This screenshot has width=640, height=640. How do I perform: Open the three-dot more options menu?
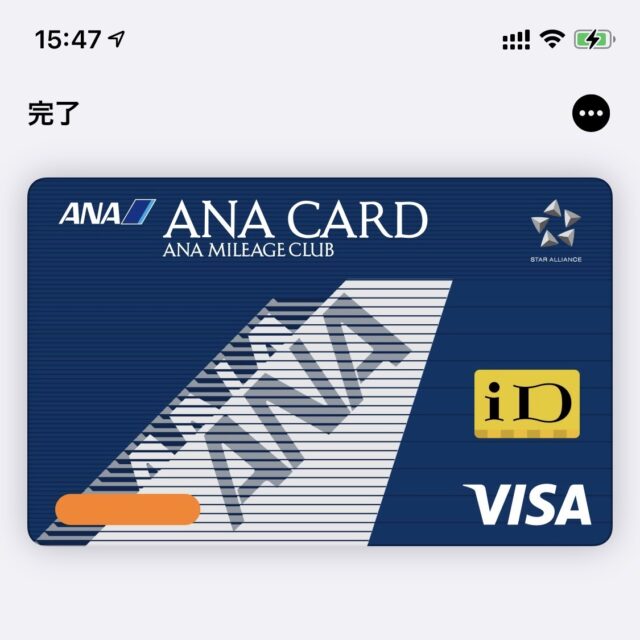click(x=590, y=113)
